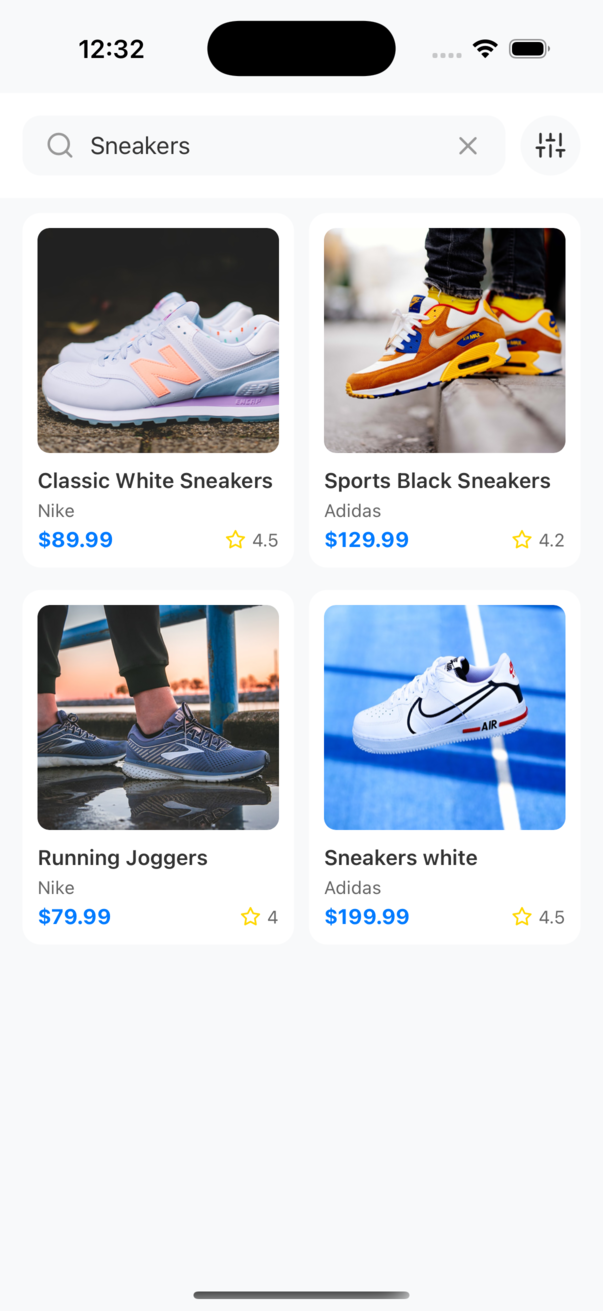603x1311 pixels.
Task: Select the Running Joggers card
Action: 158,766
